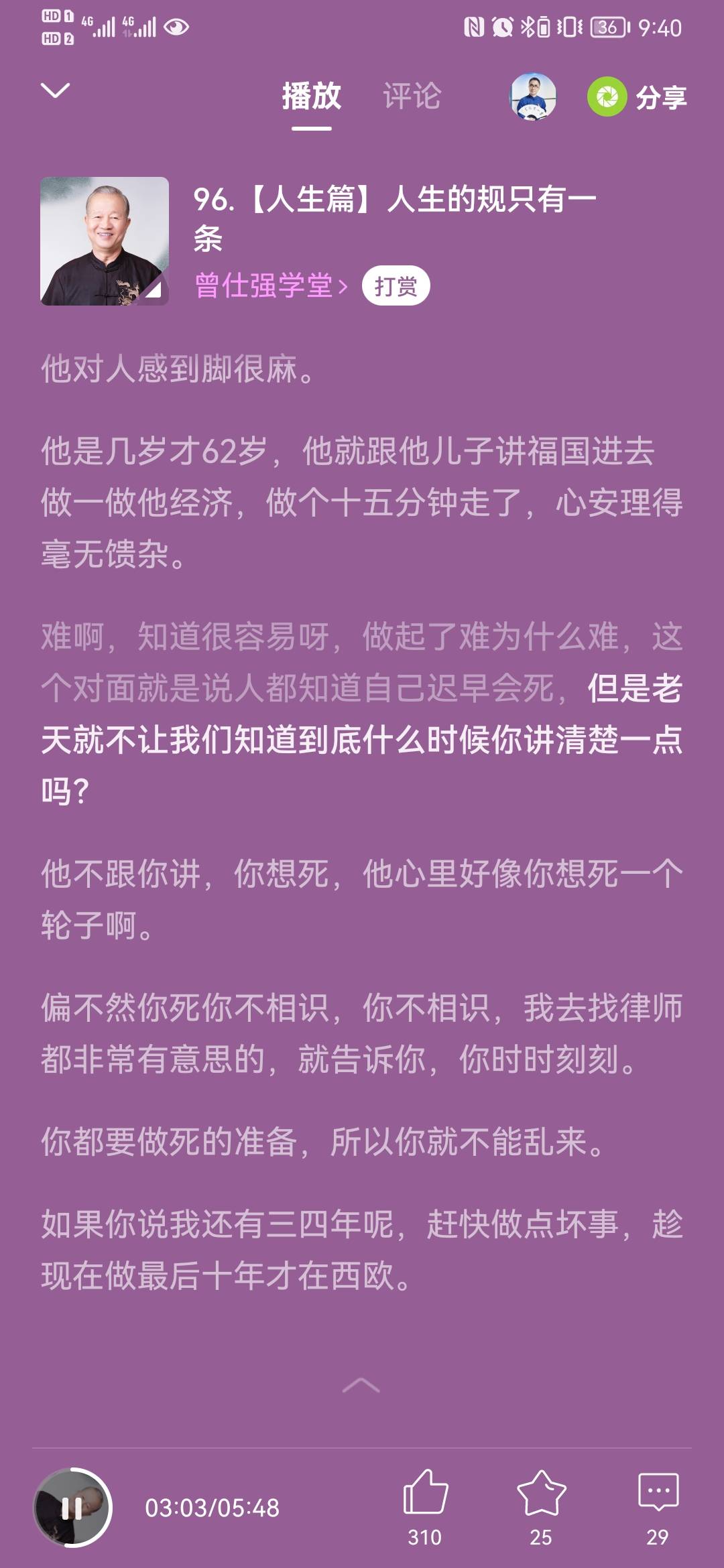Image resolution: width=724 pixels, height=1568 pixels.
Task: Switch to the 评论 tab
Action: pyautogui.click(x=412, y=97)
